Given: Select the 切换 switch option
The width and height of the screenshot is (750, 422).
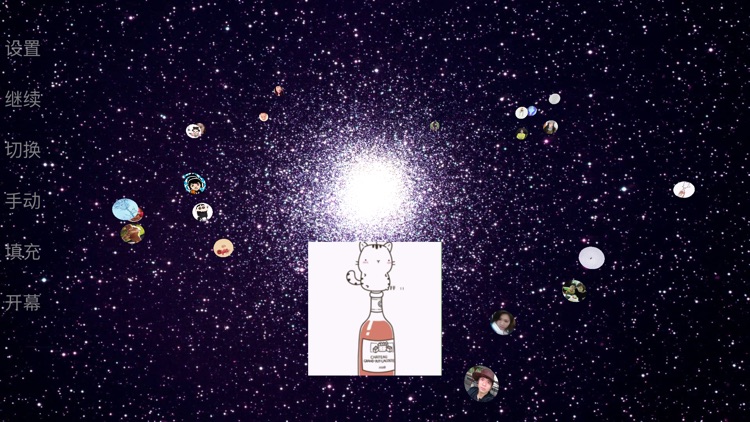Looking at the screenshot, I should (x=23, y=150).
